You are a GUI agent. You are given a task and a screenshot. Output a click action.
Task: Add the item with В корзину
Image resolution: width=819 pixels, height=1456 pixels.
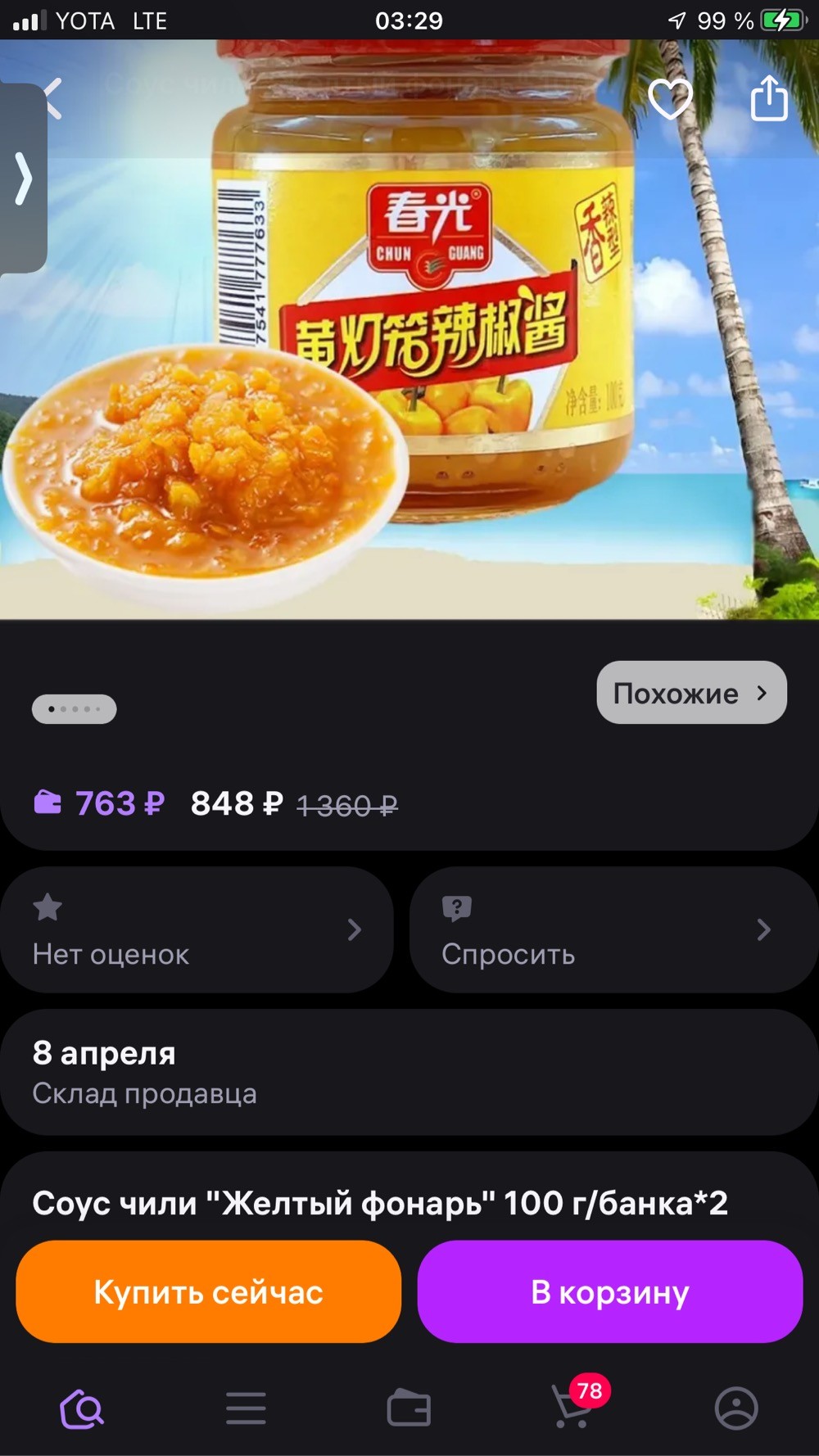[x=610, y=1291]
